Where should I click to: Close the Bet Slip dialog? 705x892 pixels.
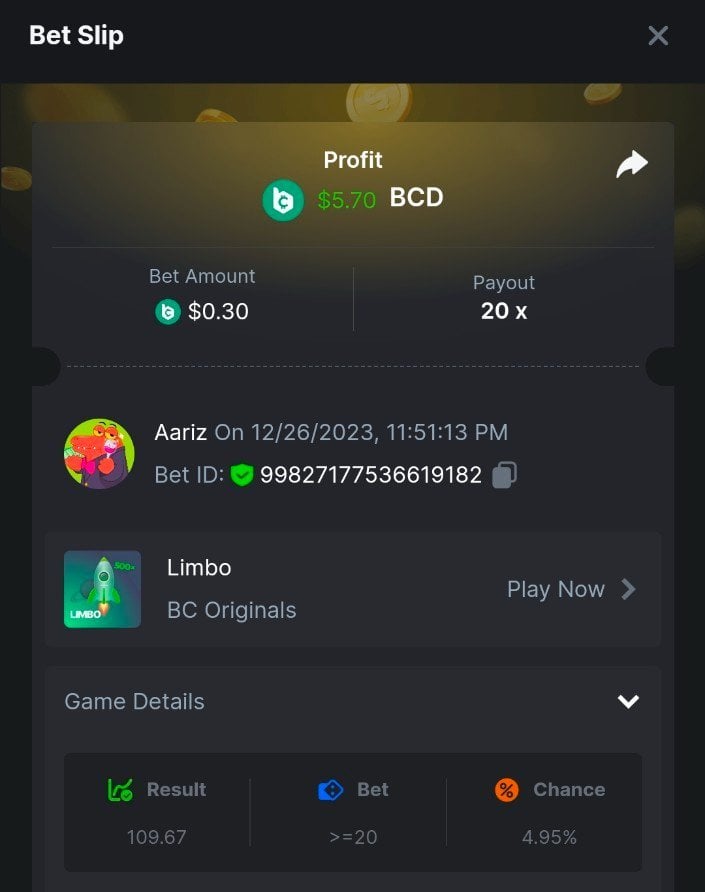click(x=658, y=36)
